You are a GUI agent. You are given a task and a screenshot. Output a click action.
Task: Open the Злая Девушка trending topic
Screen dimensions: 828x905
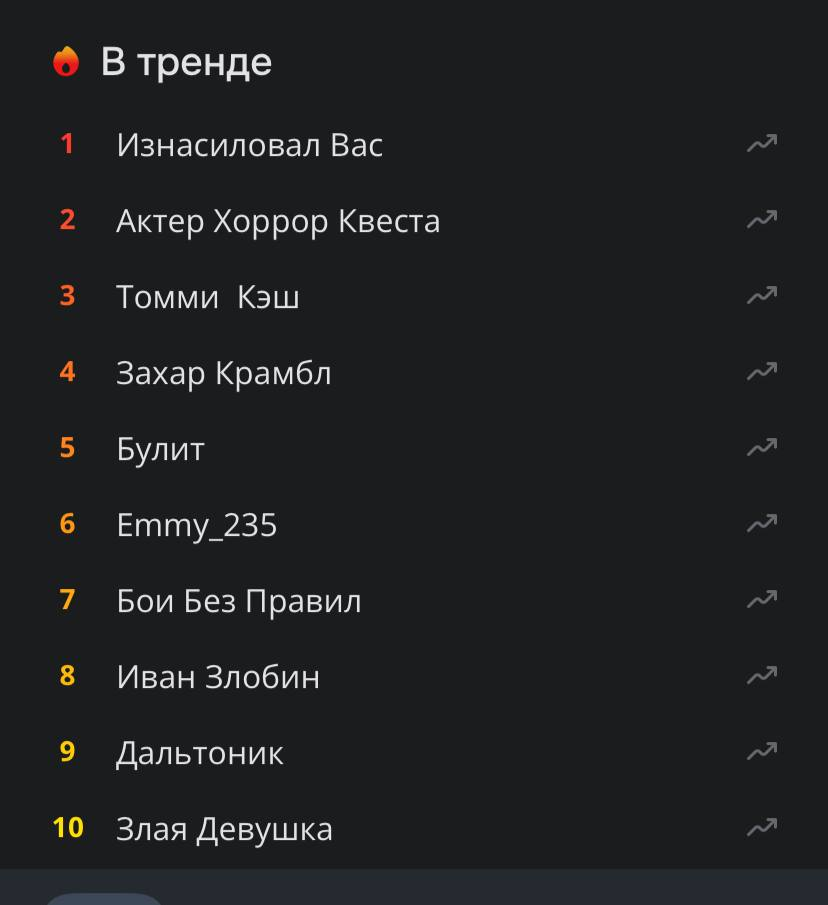(x=224, y=829)
